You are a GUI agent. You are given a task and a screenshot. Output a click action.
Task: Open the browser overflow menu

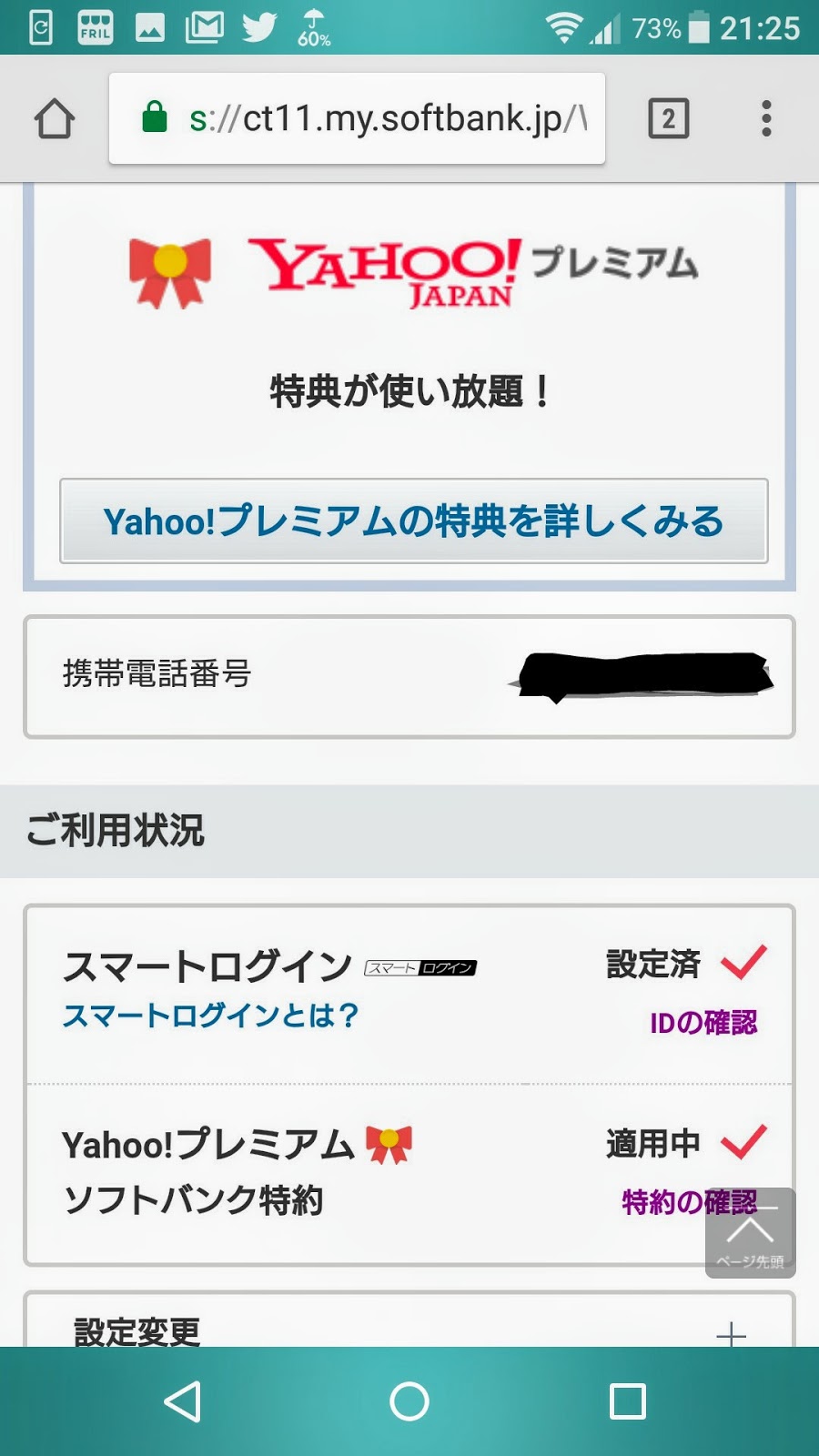(x=766, y=118)
